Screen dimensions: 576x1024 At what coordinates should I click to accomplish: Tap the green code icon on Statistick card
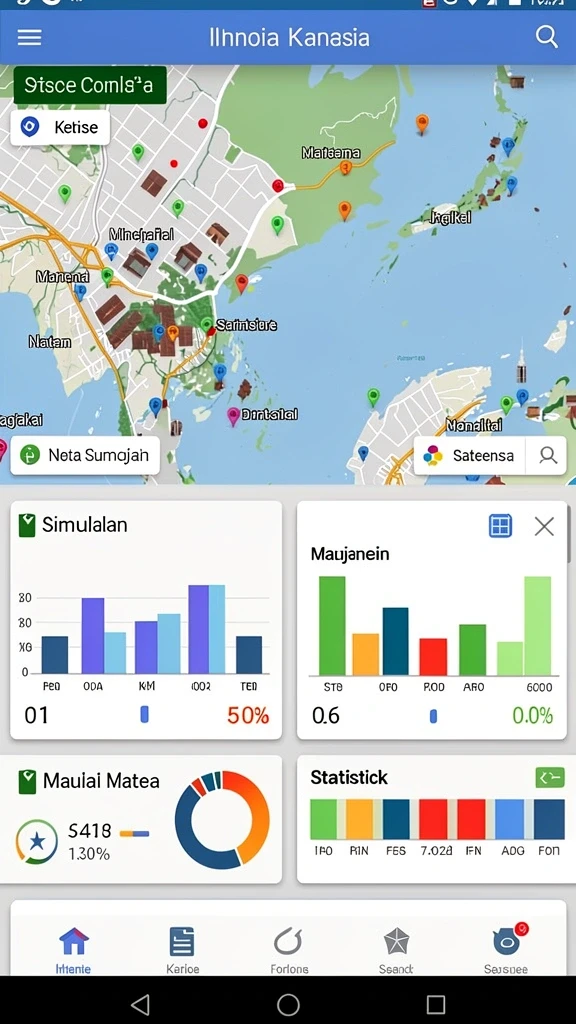click(x=550, y=777)
